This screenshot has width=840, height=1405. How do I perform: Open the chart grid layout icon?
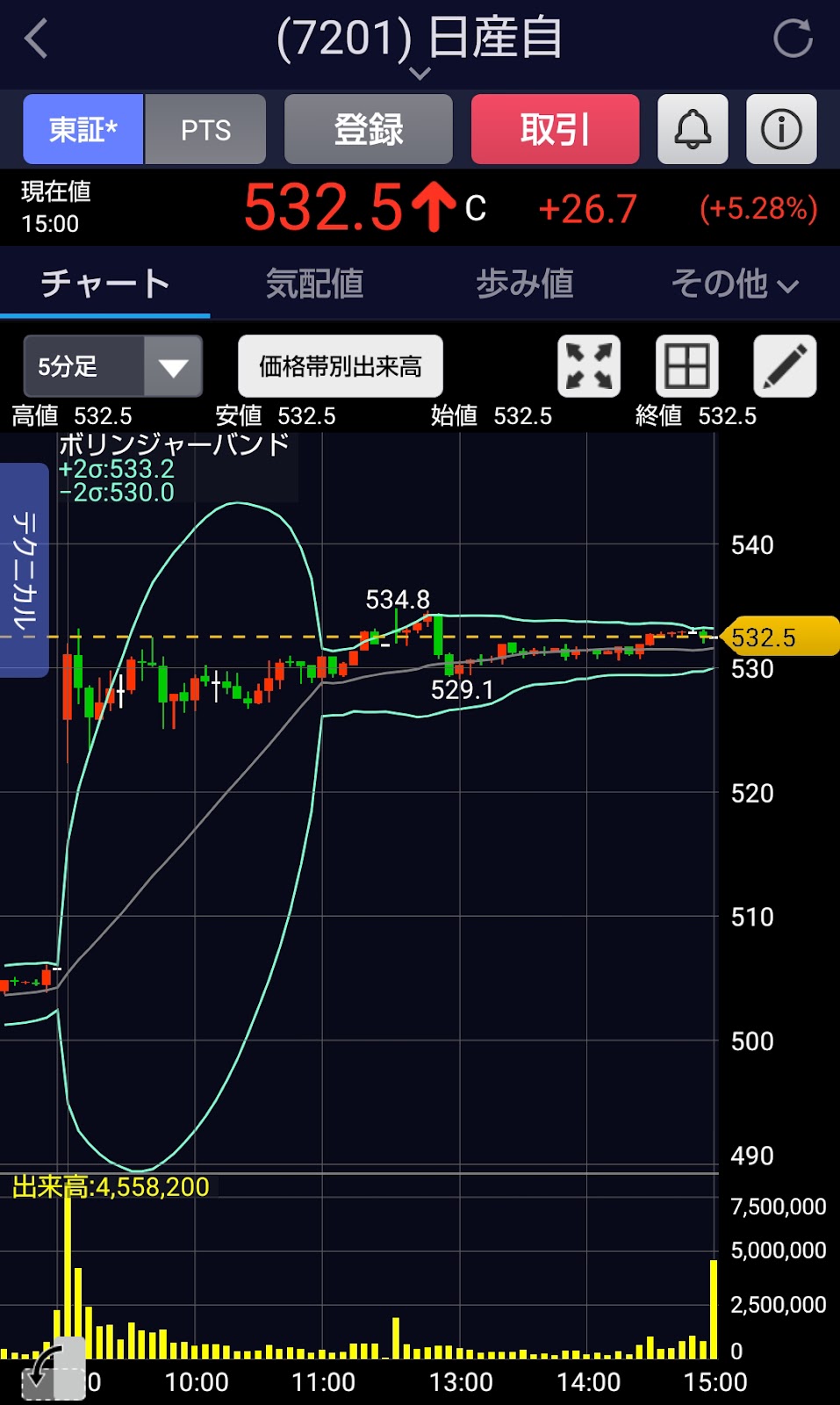tap(686, 366)
